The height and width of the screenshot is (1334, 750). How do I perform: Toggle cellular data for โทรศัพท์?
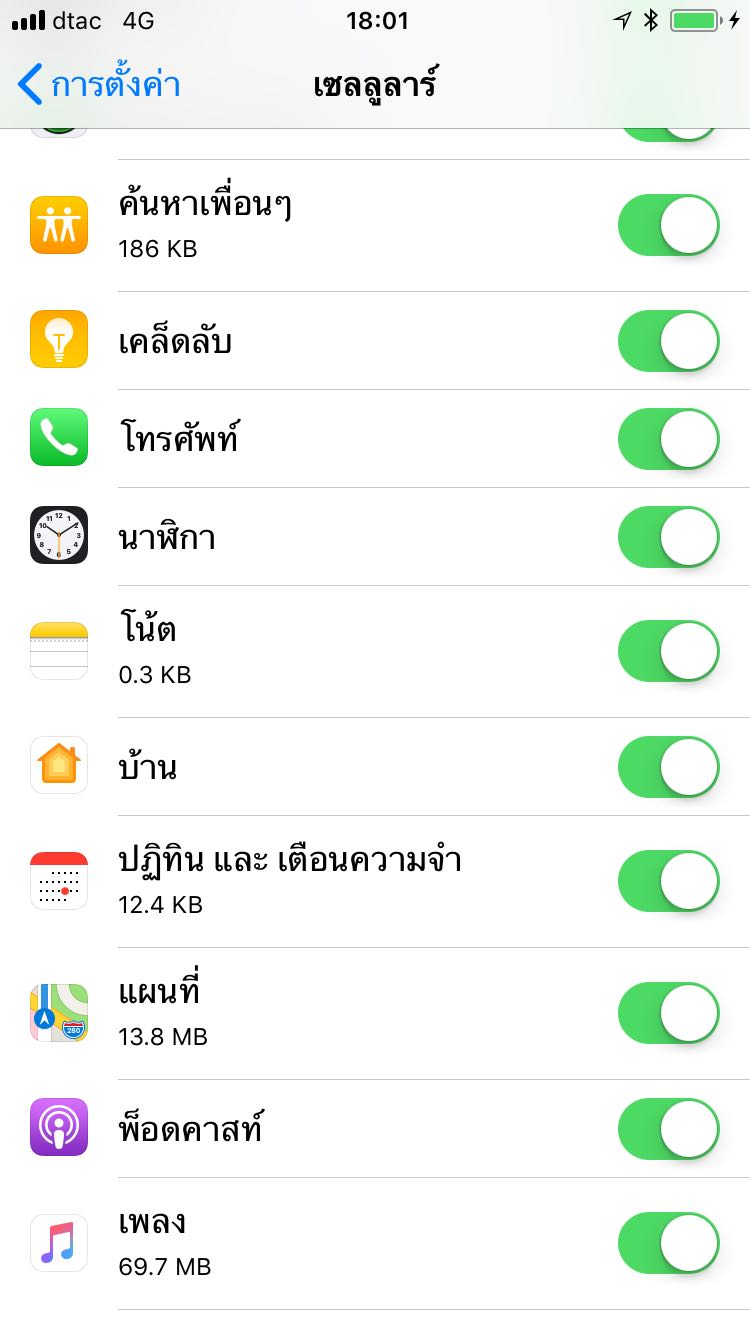pyautogui.click(x=668, y=439)
